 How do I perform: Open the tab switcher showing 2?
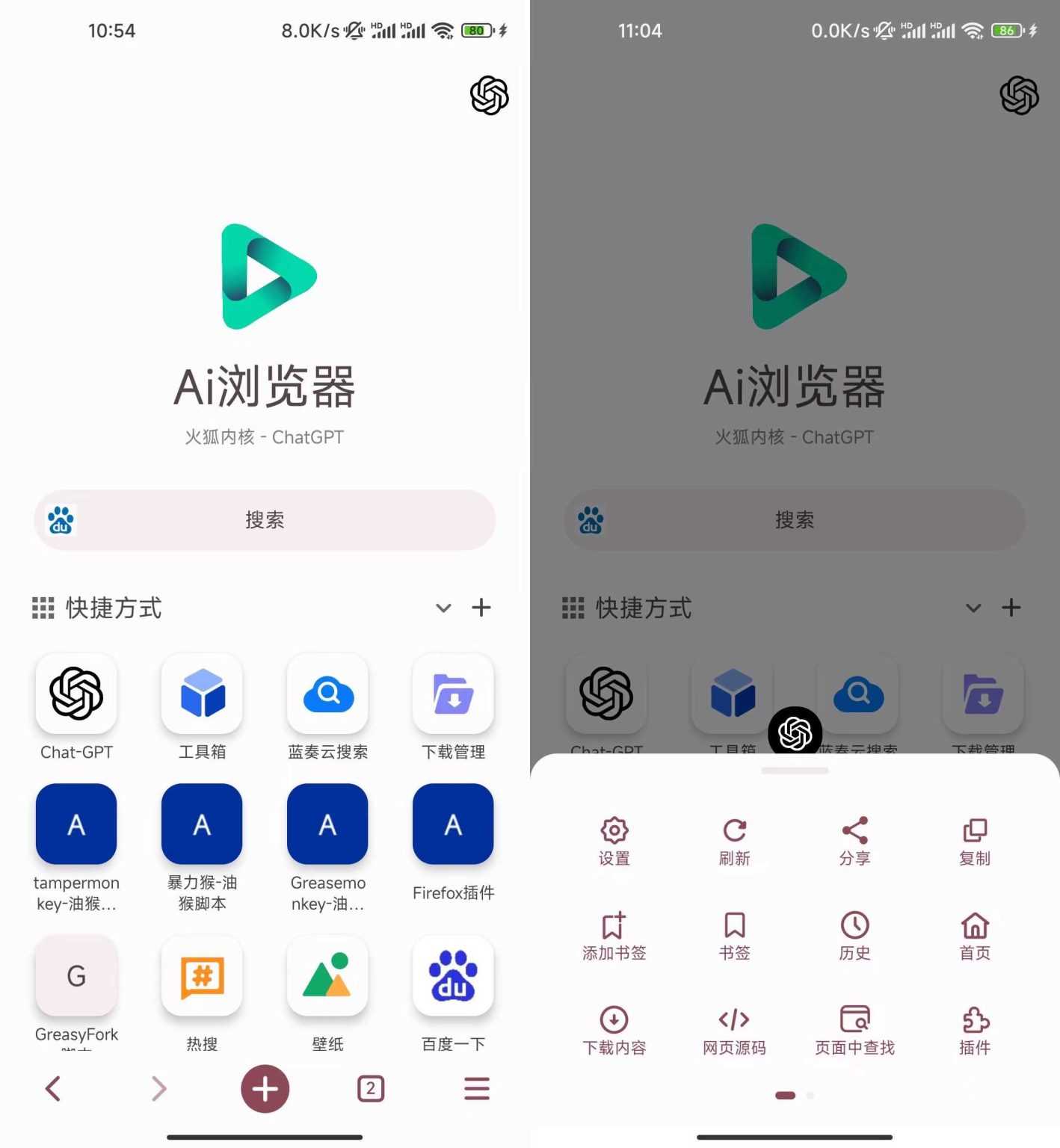pyautogui.click(x=371, y=1089)
